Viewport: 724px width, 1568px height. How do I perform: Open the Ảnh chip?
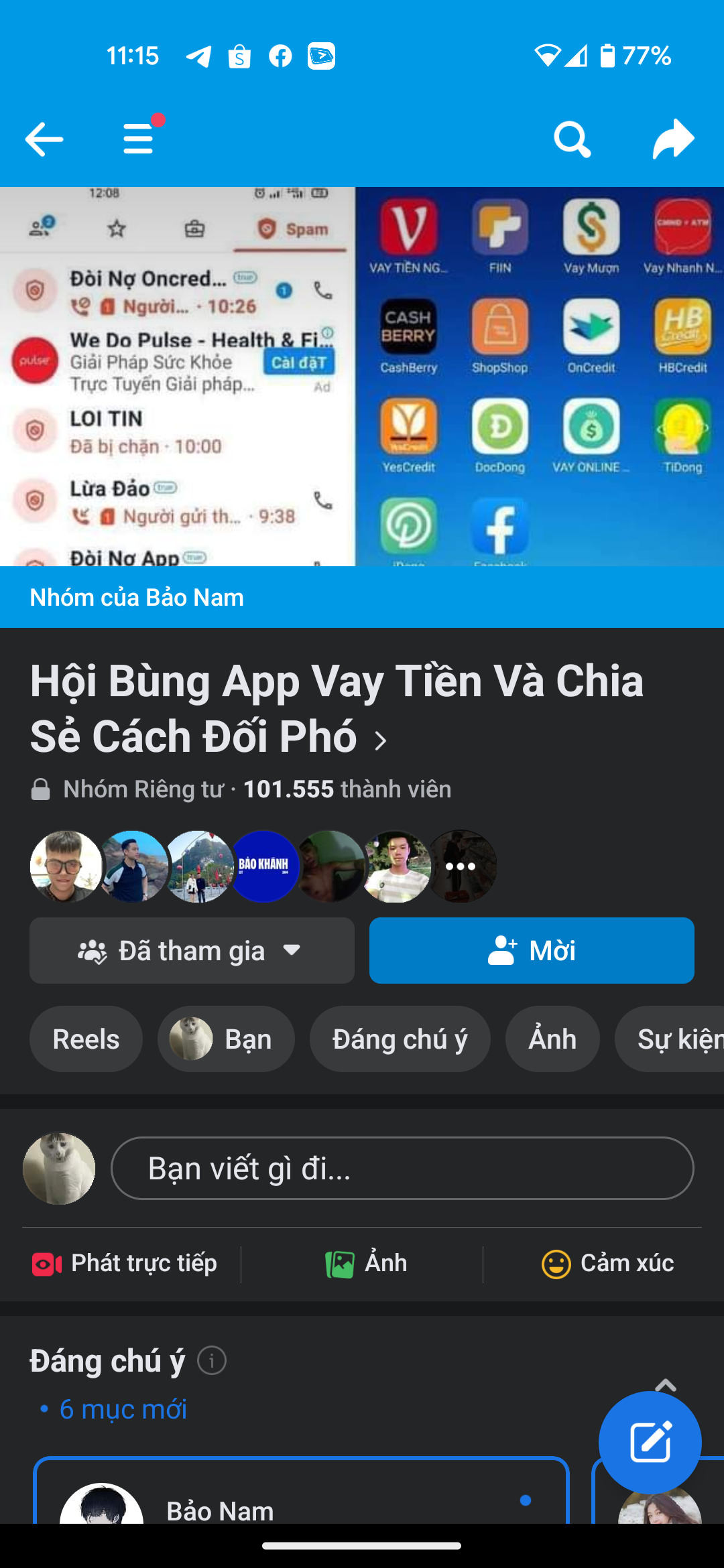(552, 1039)
